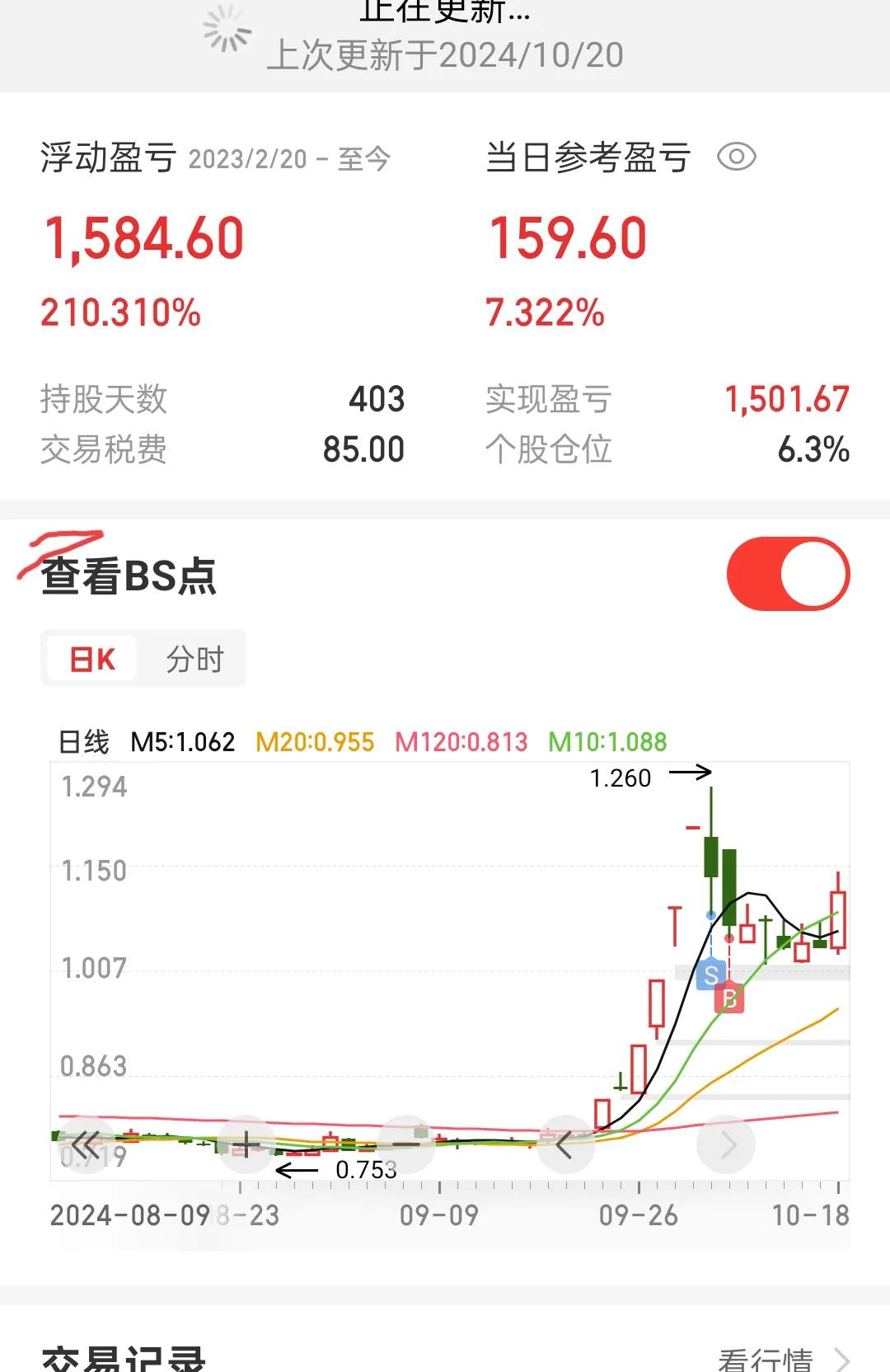Hide today's profit with the eye icon
This screenshot has width=890, height=1372.
tap(736, 157)
